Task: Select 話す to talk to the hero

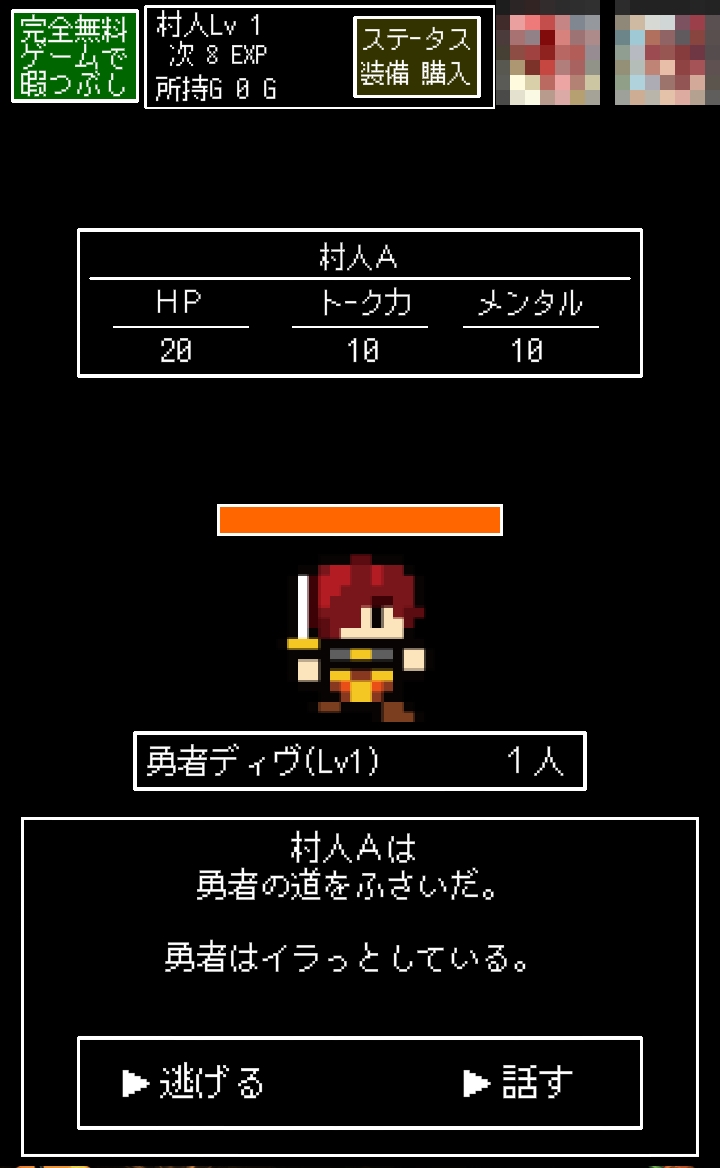Action: (x=520, y=1082)
